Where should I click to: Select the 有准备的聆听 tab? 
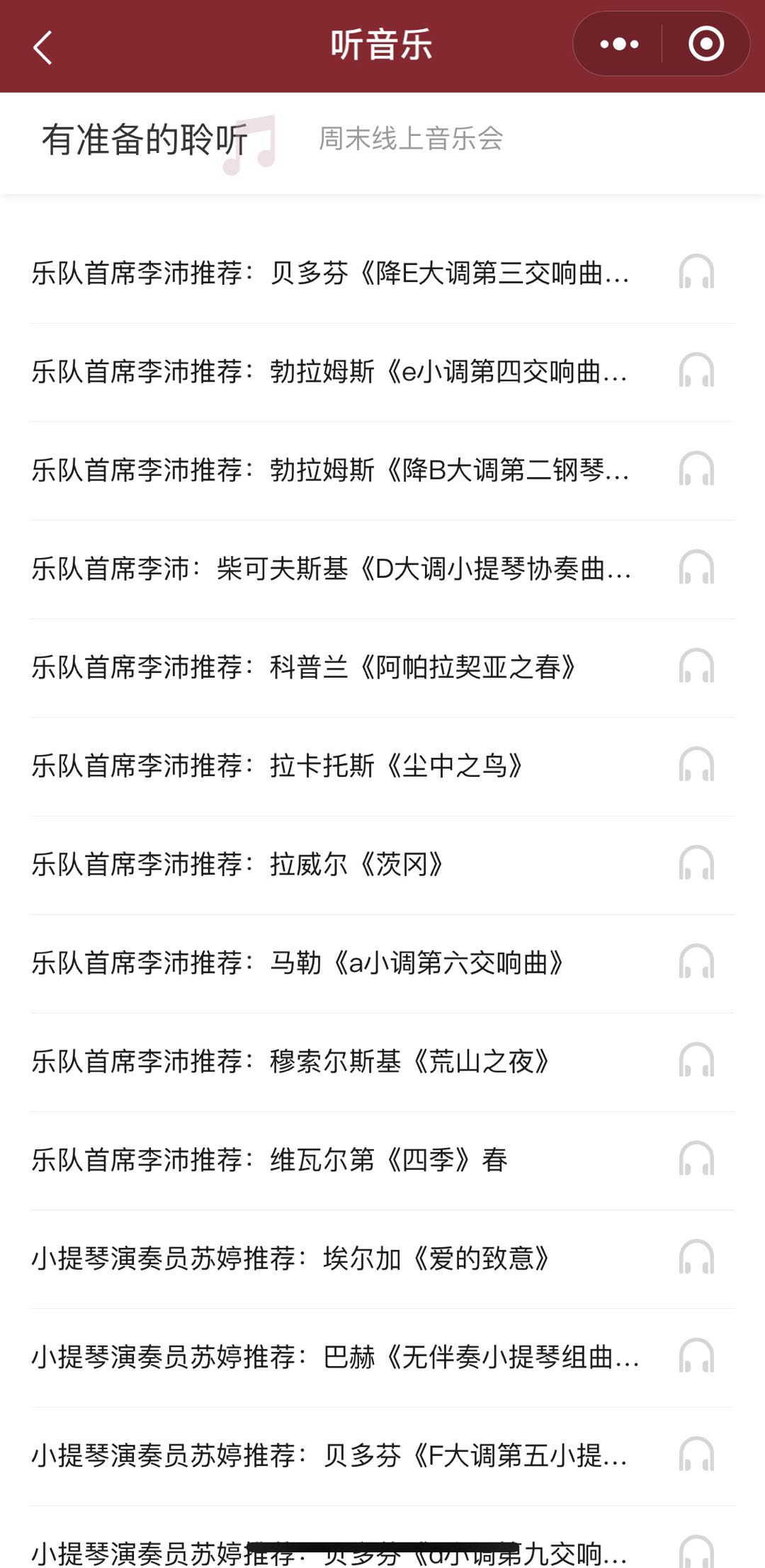[x=145, y=139]
